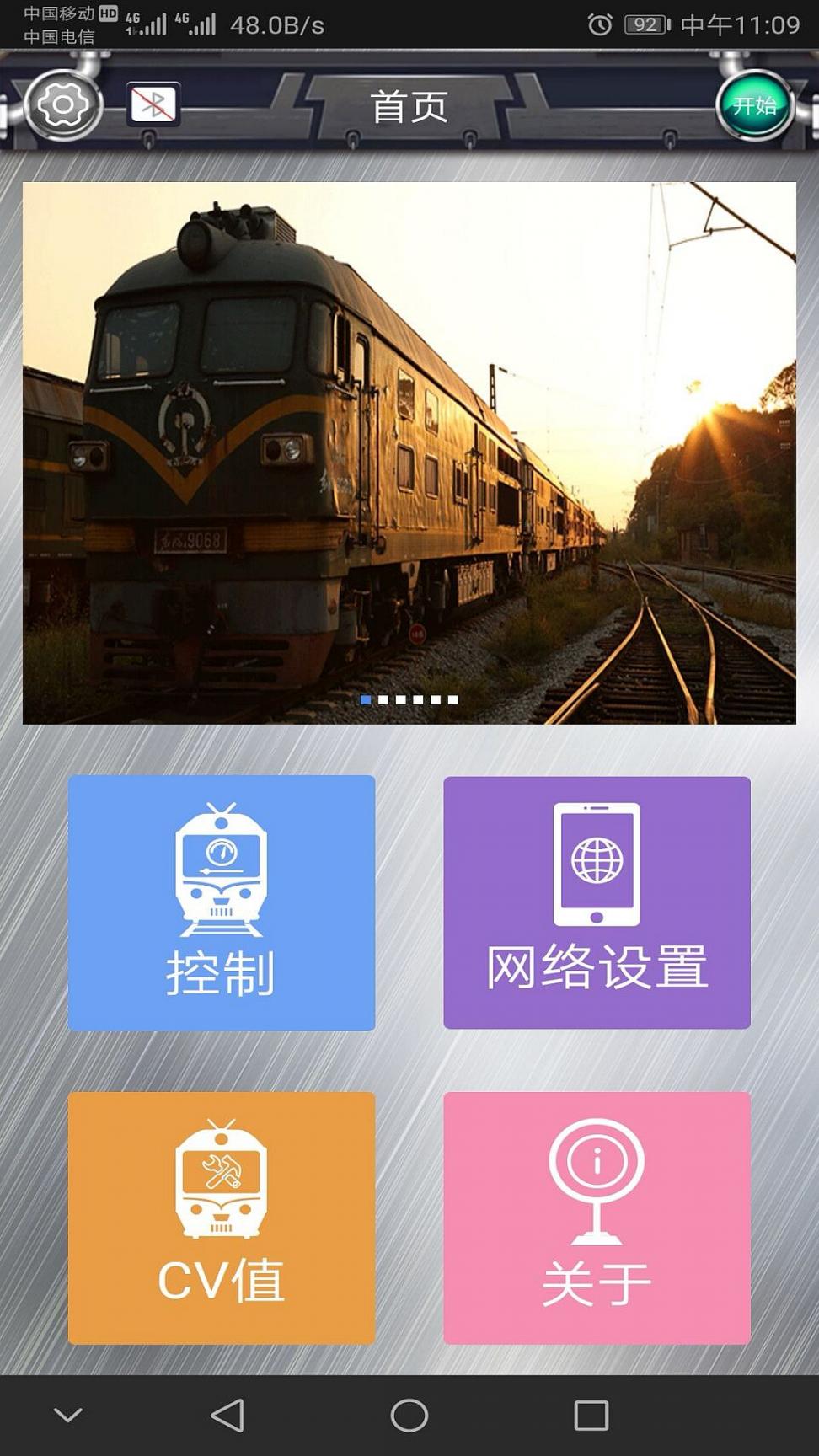Image resolution: width=819 pixels, height=1456 pixels.
Task: Open the train photo banner
Action: (409, 452)
